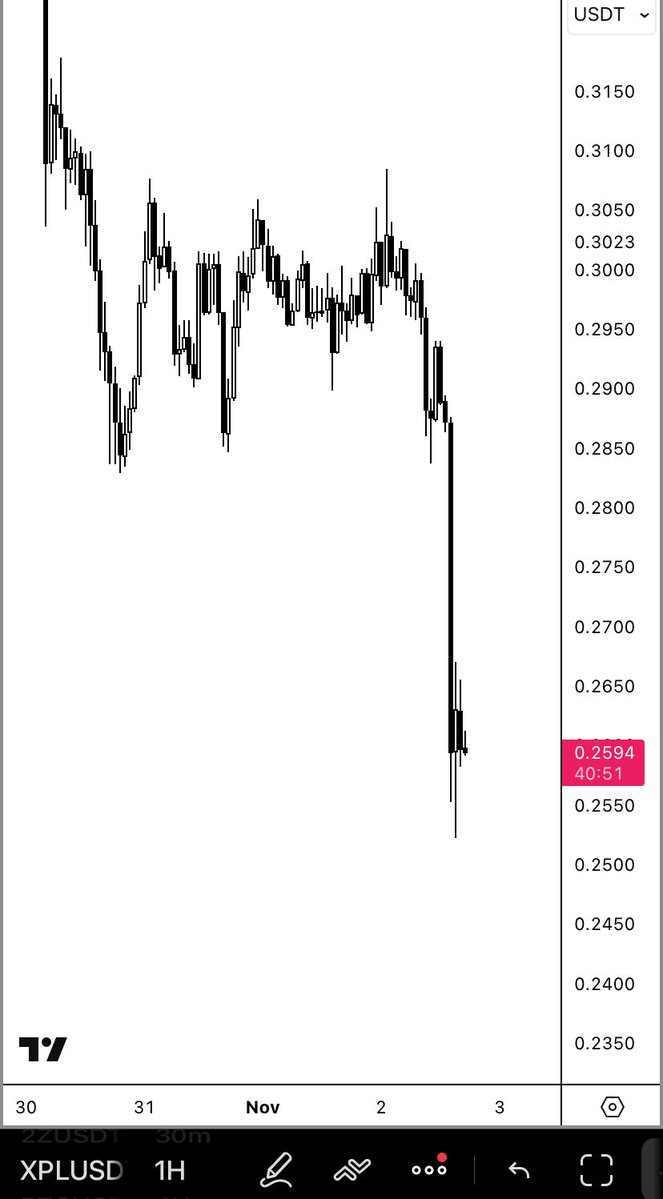Viewport: 663px width, 1199px height.
Task: Open the XPLUSD symbol selector
Action: pos(72,1169)
